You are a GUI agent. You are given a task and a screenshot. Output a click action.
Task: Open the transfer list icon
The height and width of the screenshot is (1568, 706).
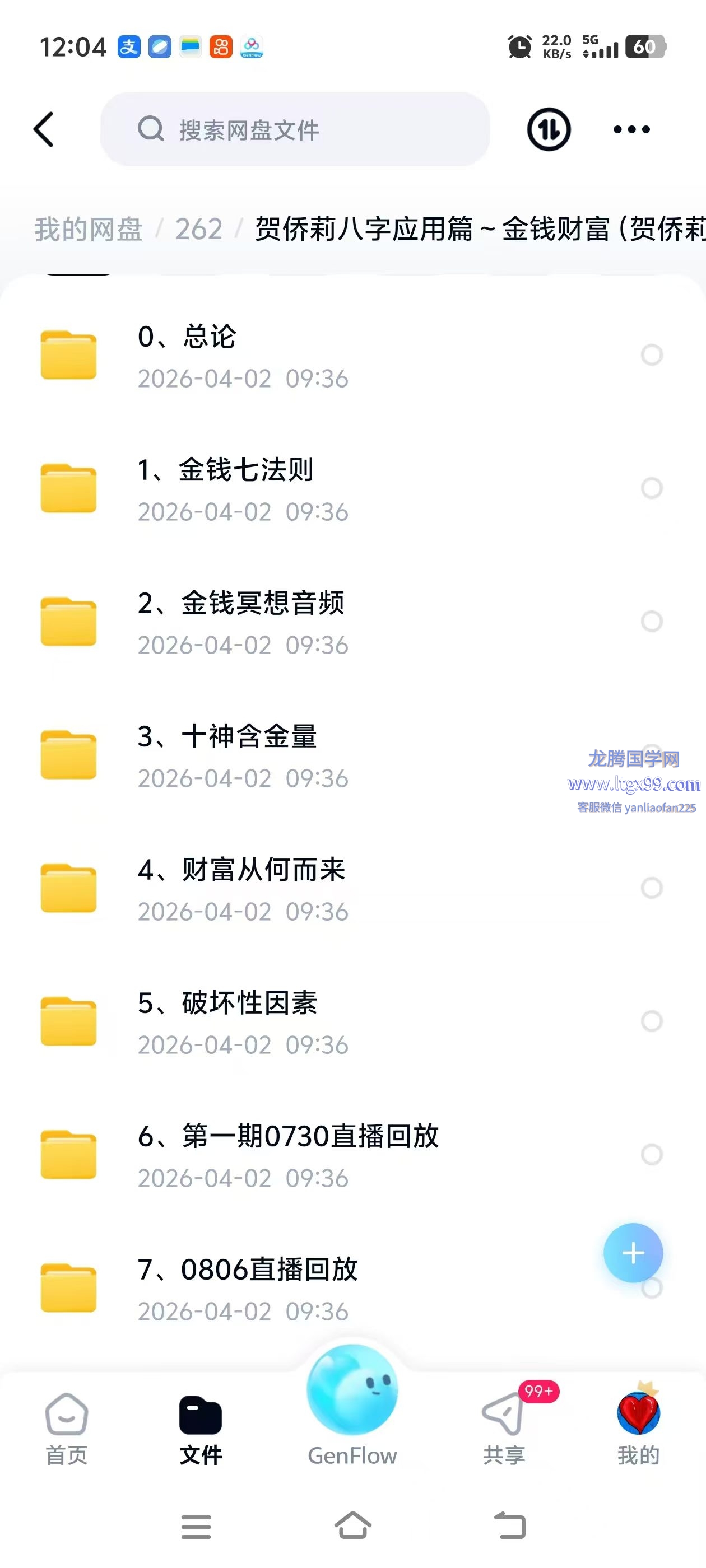point(548,129)
